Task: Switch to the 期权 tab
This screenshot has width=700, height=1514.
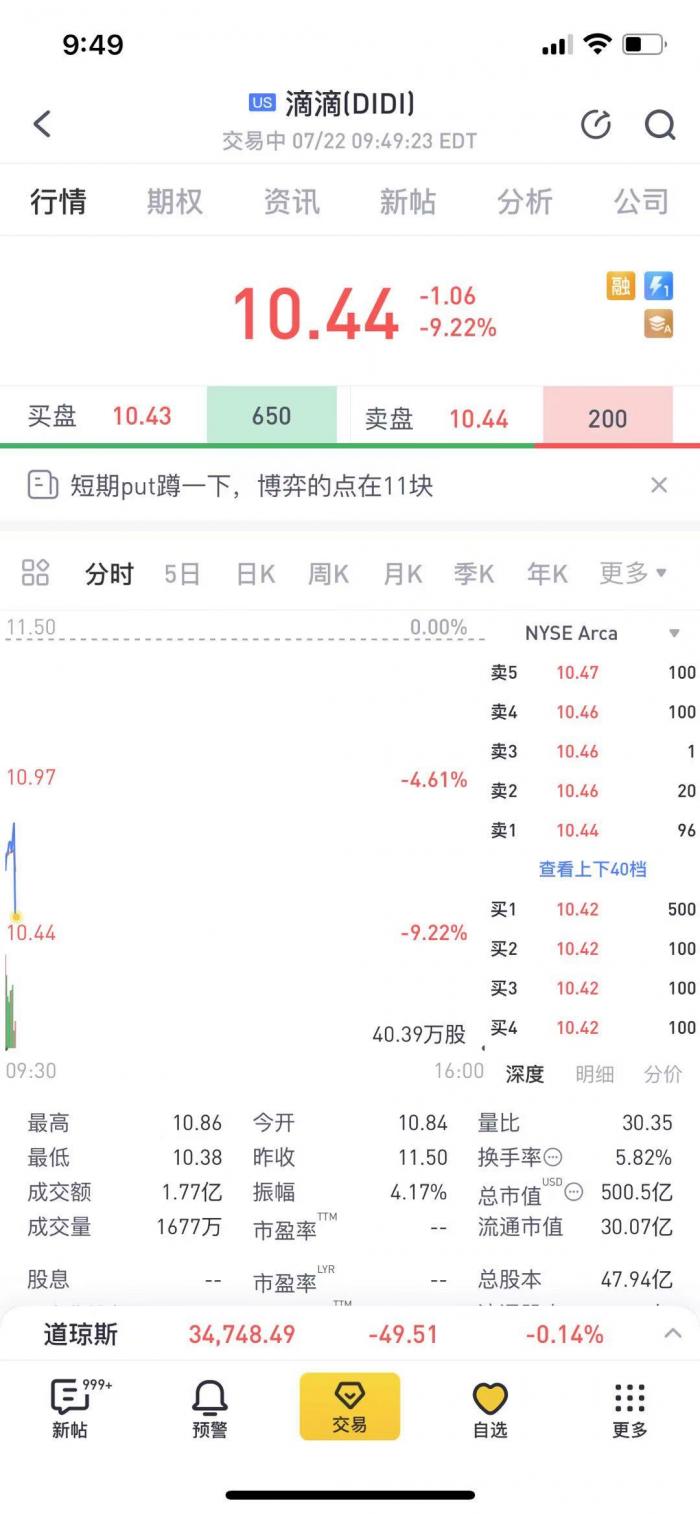Action: point(175,201)
